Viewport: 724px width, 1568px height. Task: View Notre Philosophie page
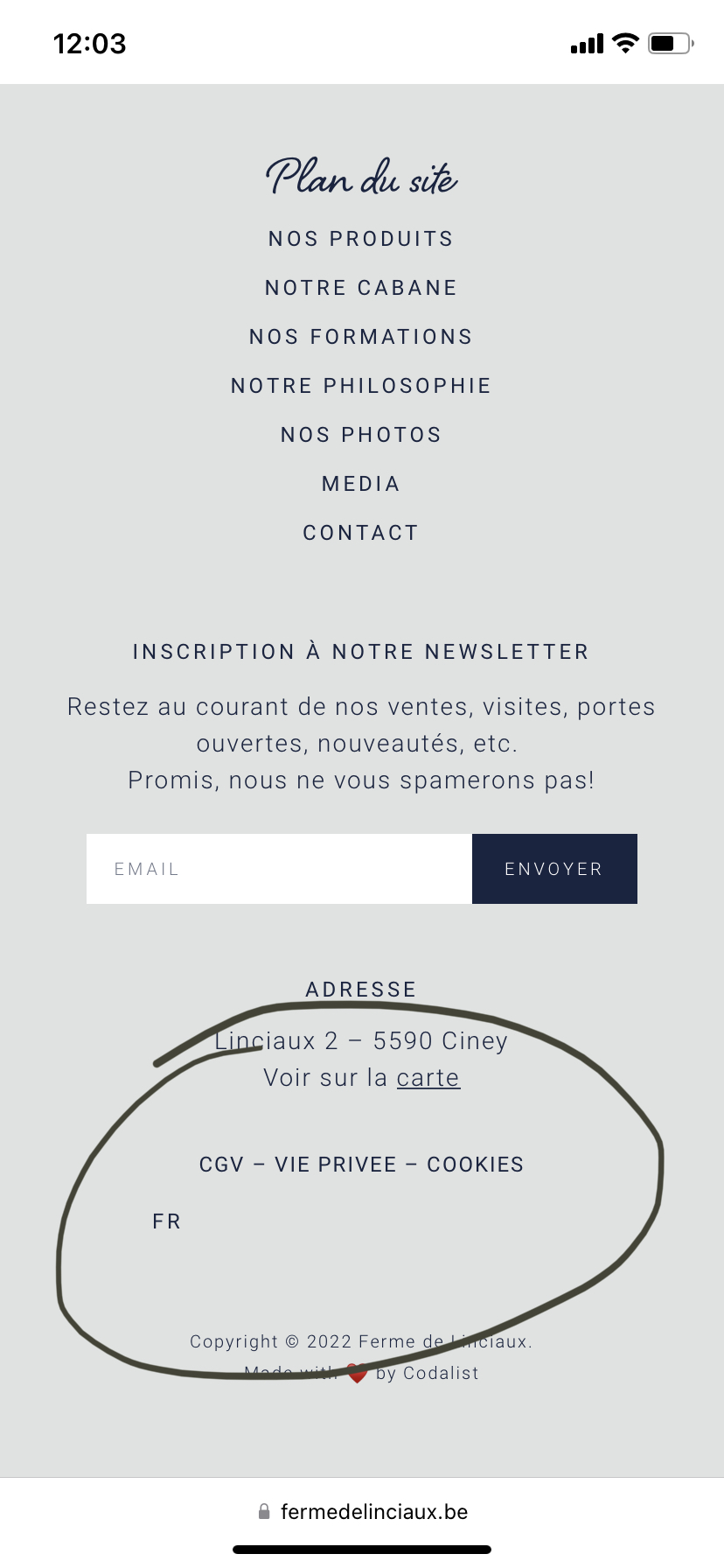pos(361,386)
